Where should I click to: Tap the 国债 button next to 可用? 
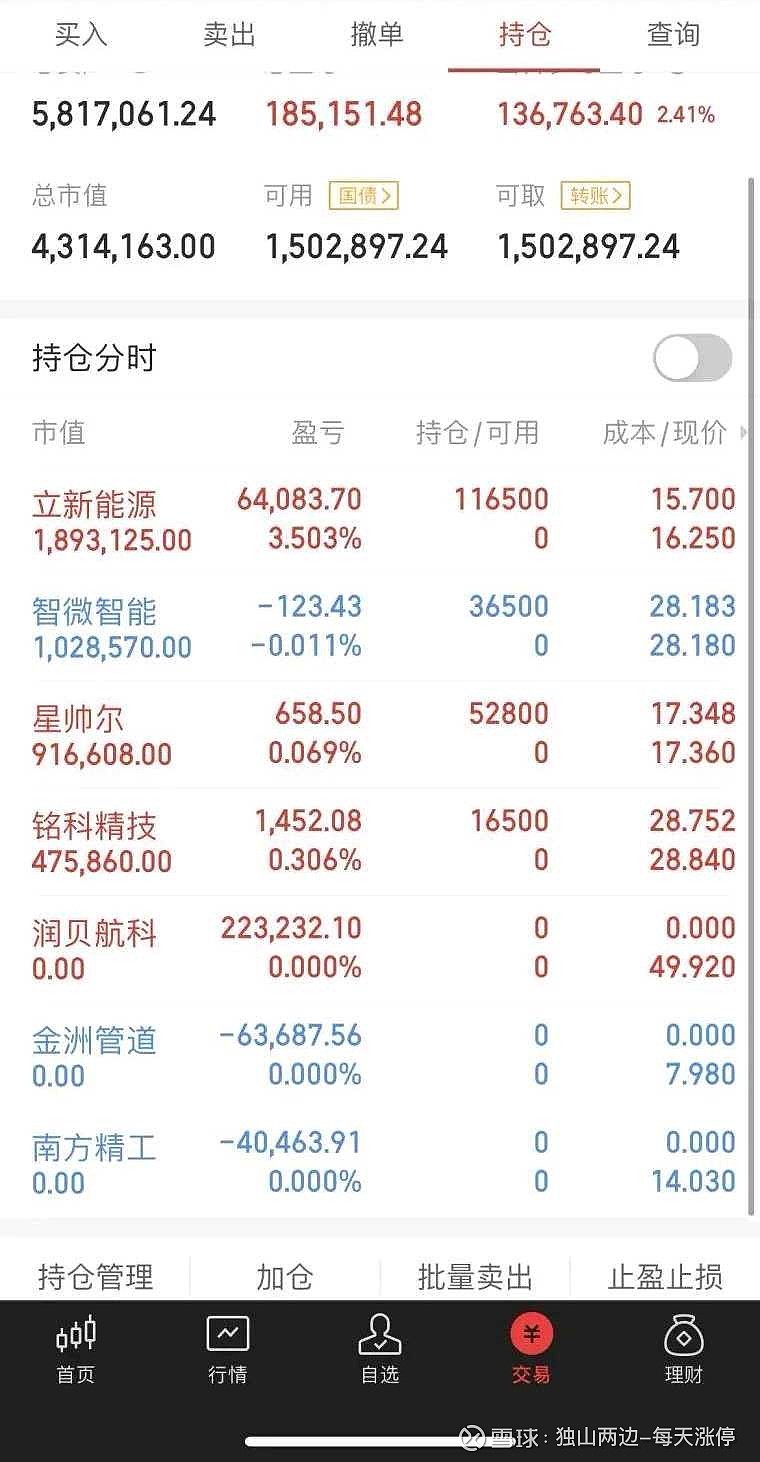[x=364, y=196]
